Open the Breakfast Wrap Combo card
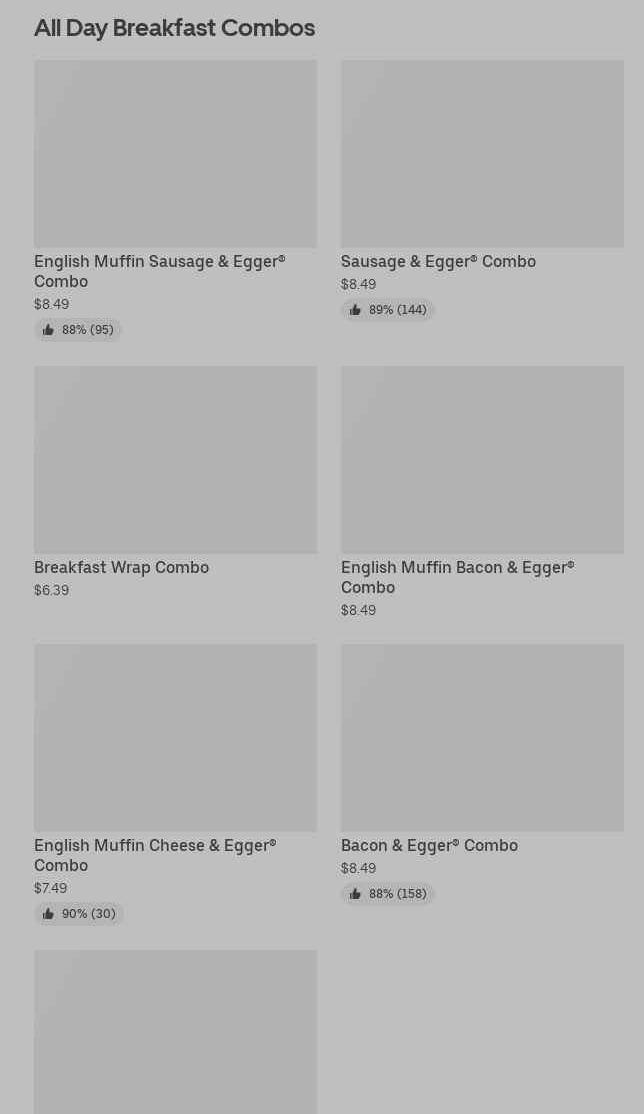Screen dimensions: 644x1114 [x=175, y=482]
